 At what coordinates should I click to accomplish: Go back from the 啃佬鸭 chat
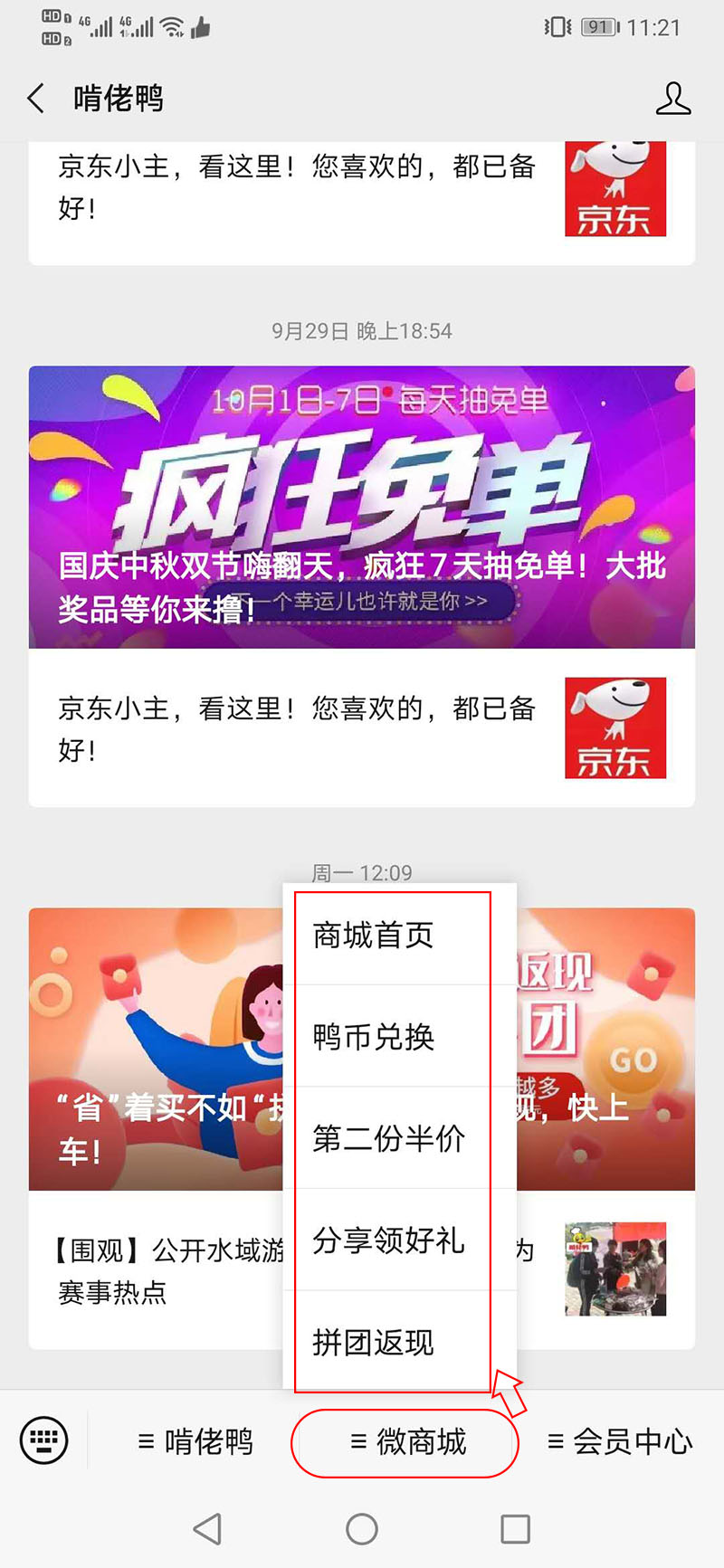(x=36, y=98)
